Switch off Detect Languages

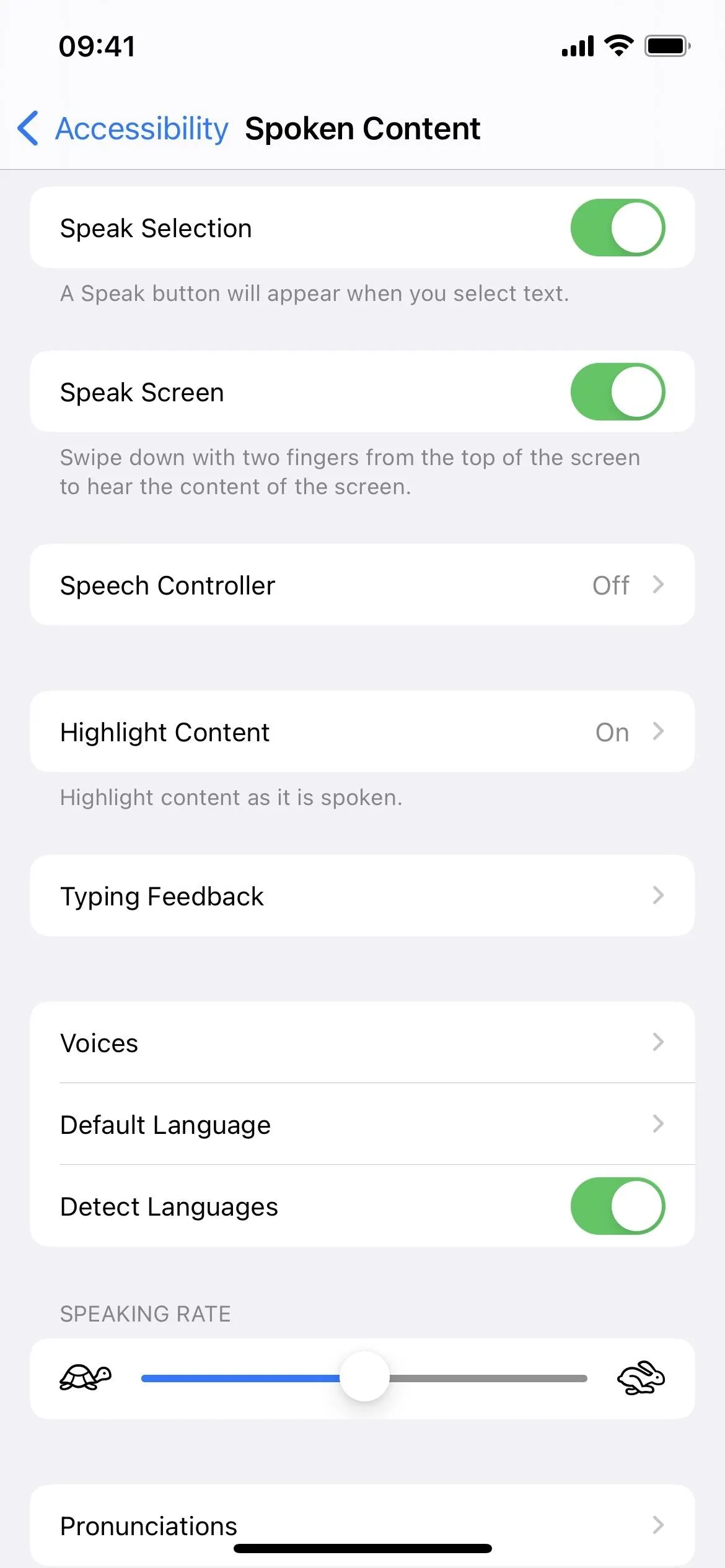click(617, 1206)
